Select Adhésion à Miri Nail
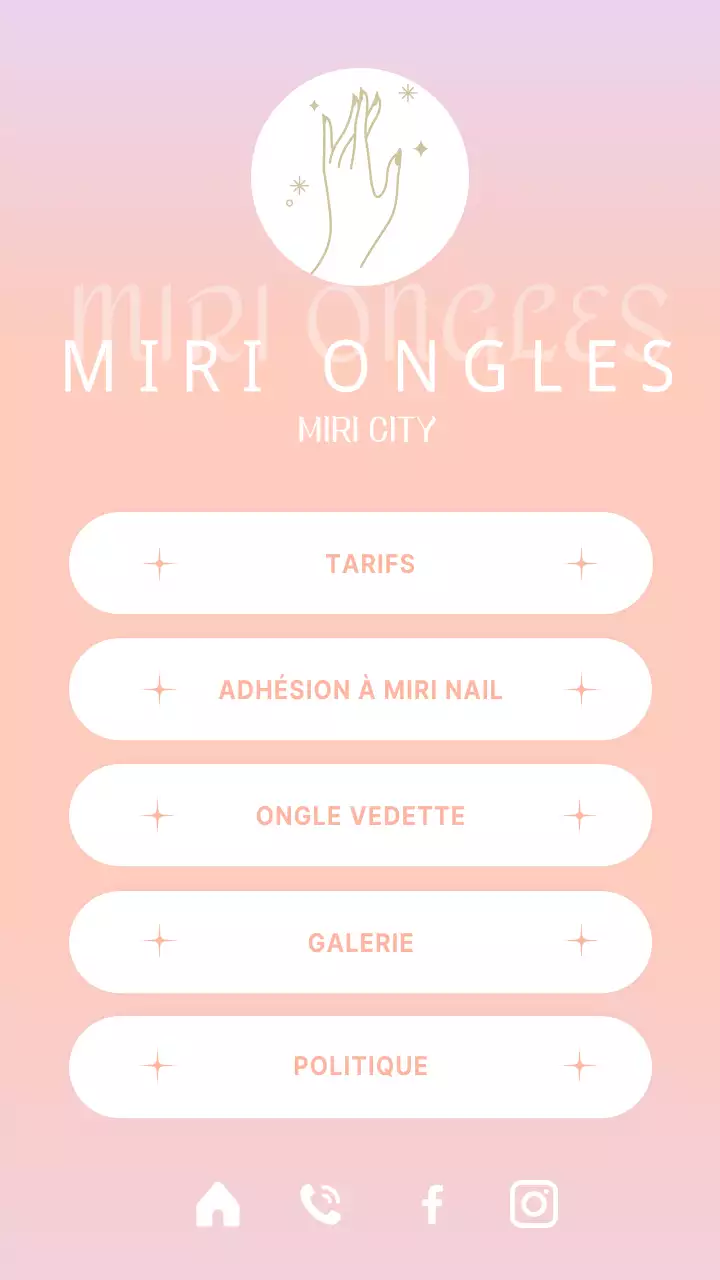This screenshot has width=720, height=1280. click(x=360, y=689)
